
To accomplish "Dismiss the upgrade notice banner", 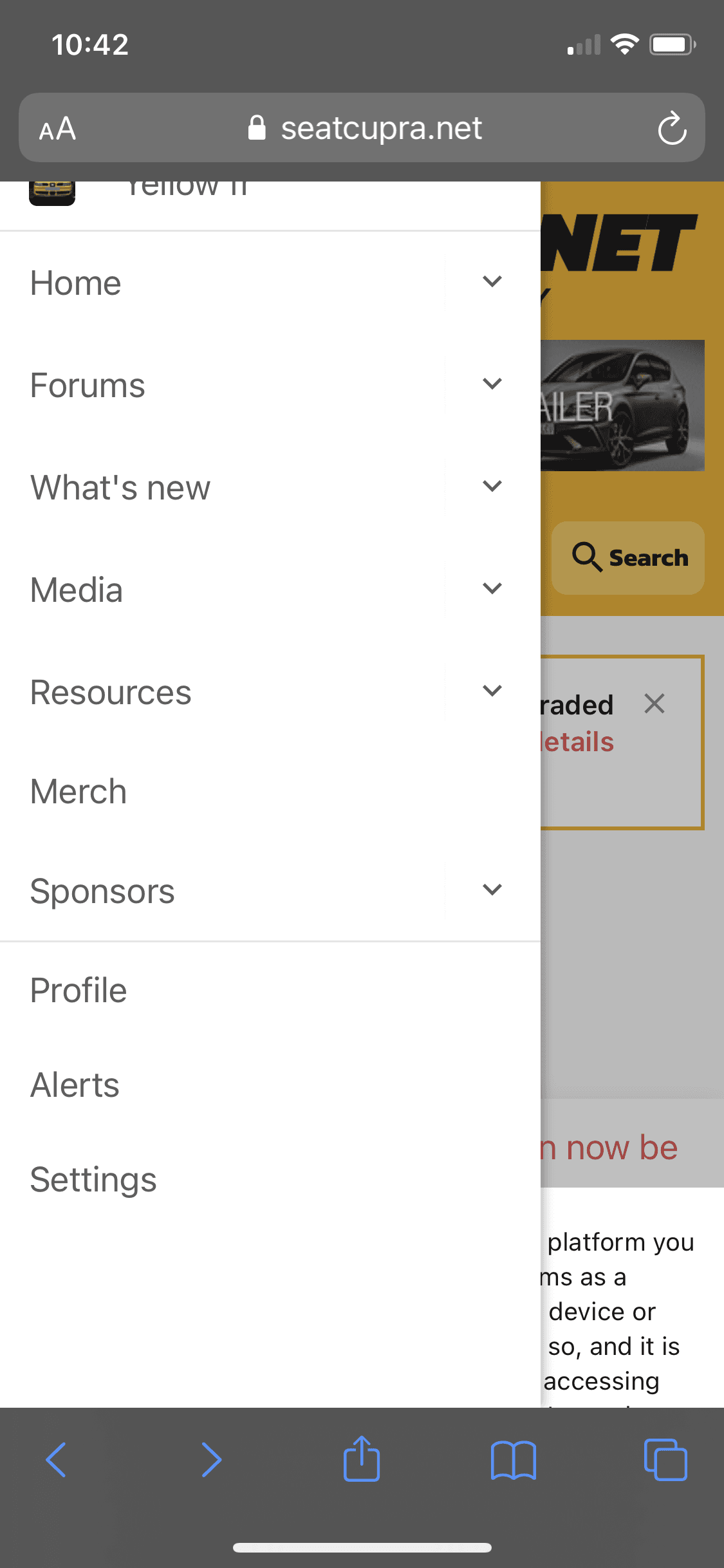I will click(x=654, y=704).
